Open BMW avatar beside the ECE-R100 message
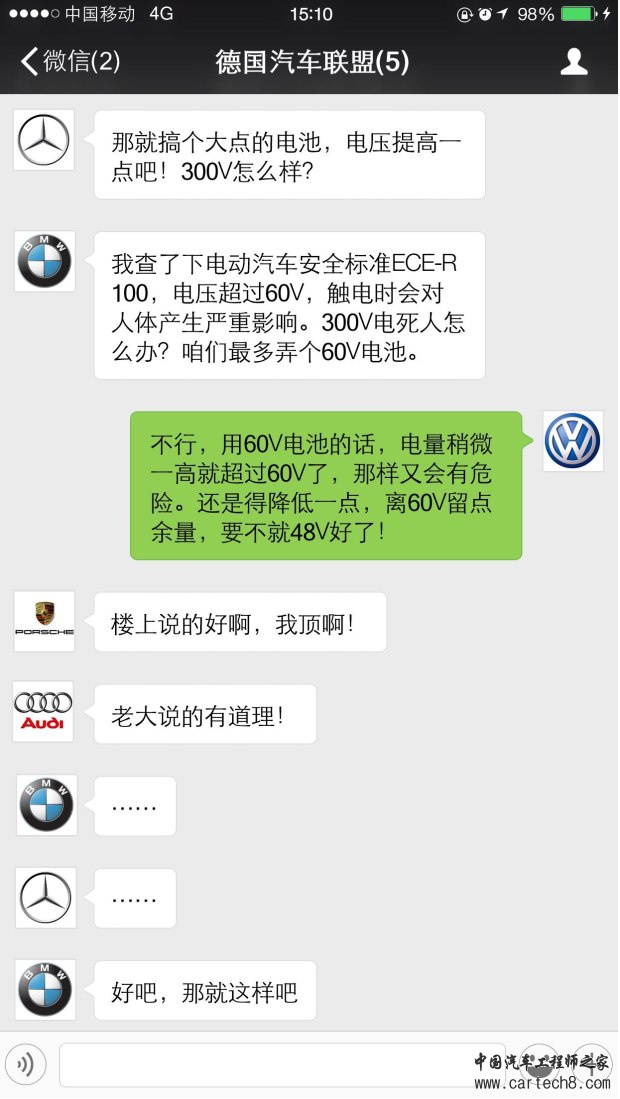620x1099 pixels. pos(44,261)
